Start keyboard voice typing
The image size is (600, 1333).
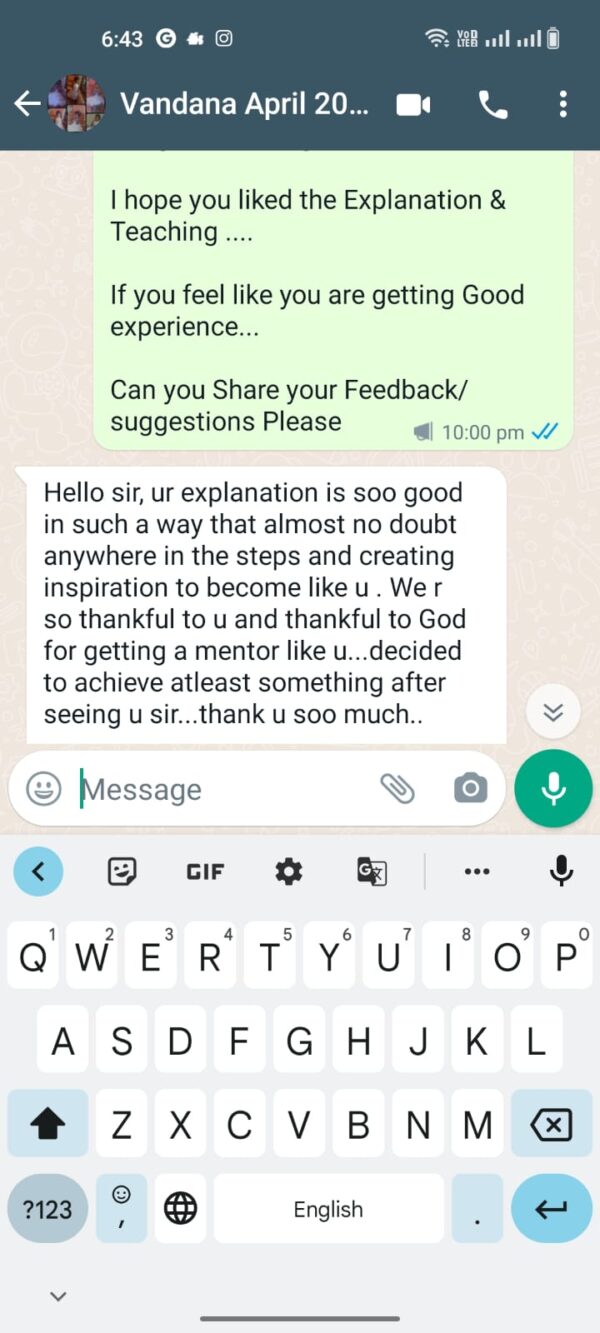tap(562, 872)
